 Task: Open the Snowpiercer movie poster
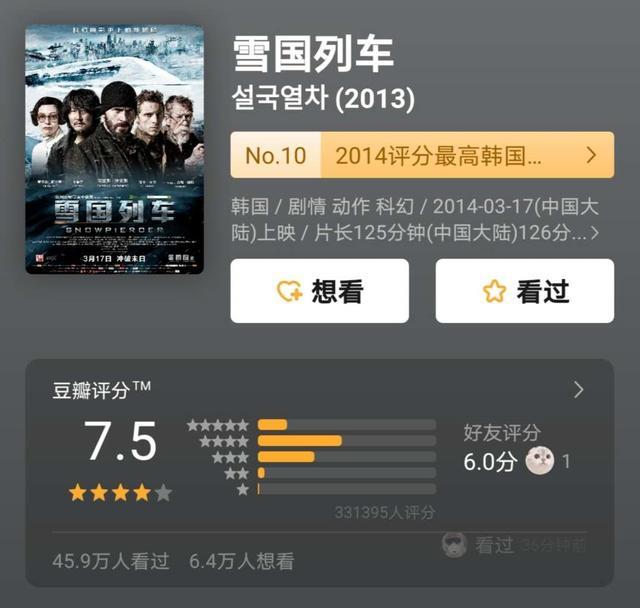tap(114, 149)
